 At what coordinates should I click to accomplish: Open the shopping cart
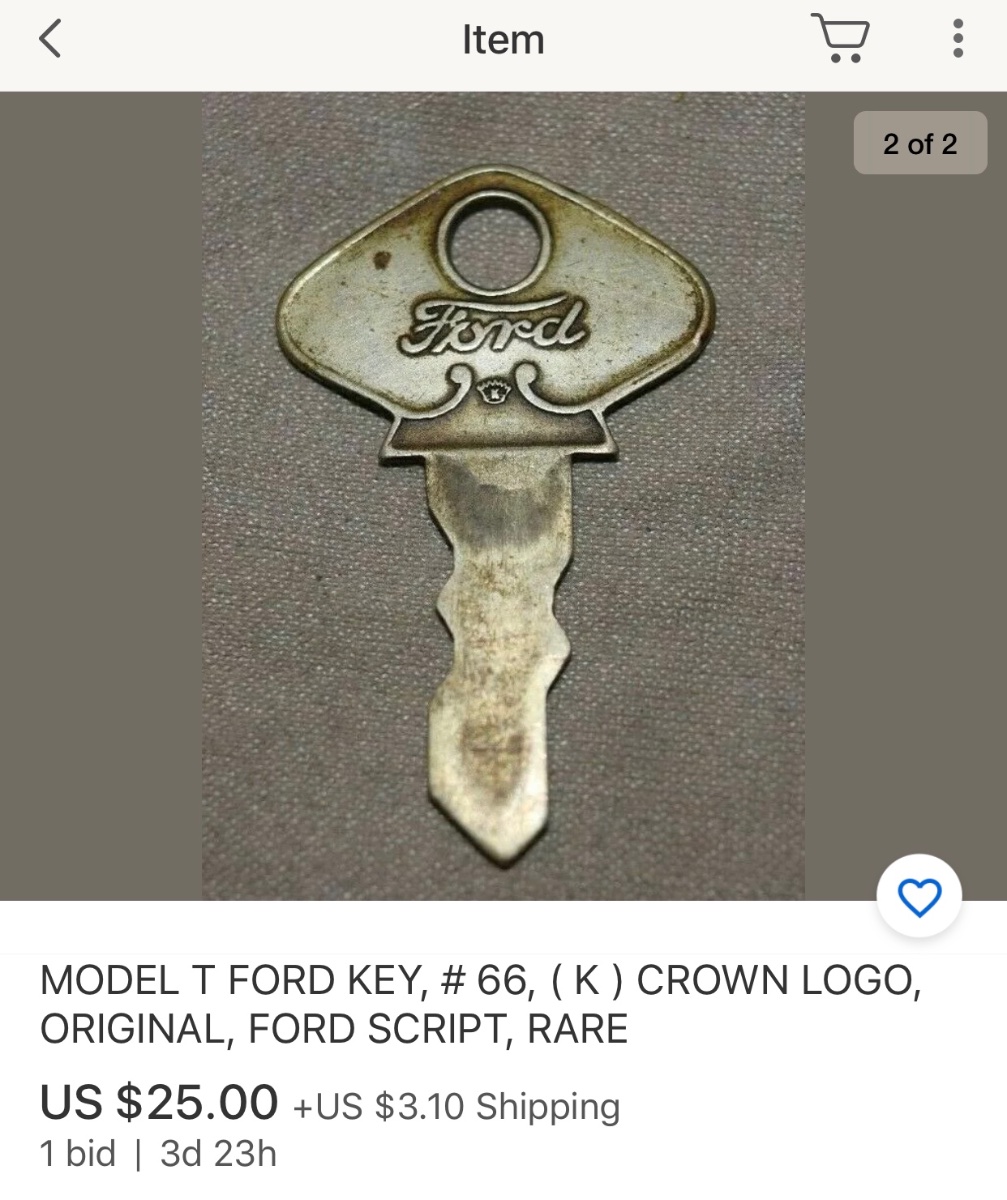pyautogui.click(x=839, y=39)
